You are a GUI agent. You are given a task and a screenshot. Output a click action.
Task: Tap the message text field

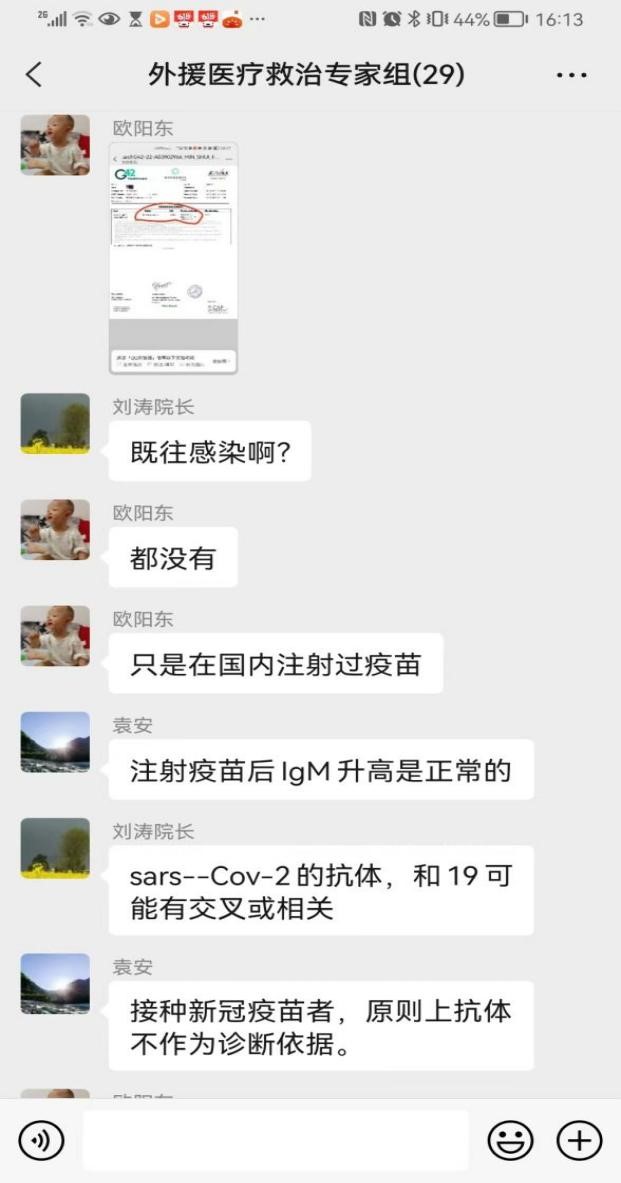click(x=275, y=1140)
